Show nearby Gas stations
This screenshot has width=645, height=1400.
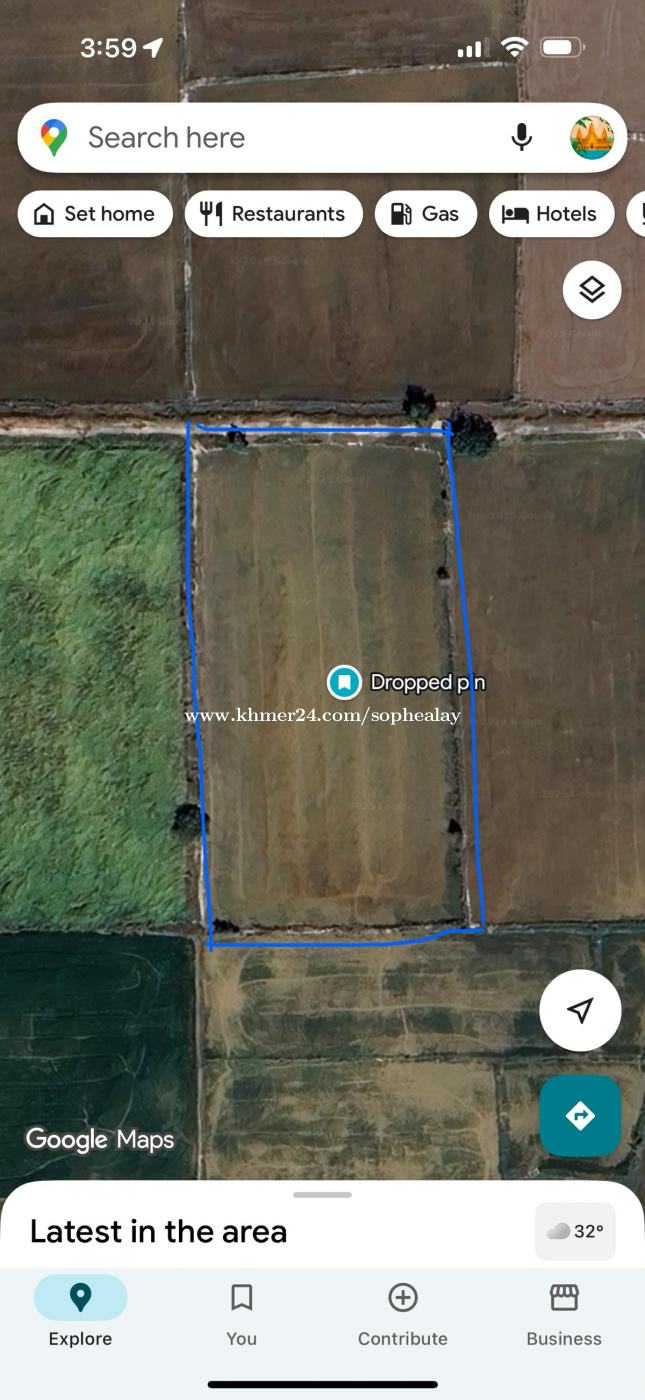tap(425, 214)
